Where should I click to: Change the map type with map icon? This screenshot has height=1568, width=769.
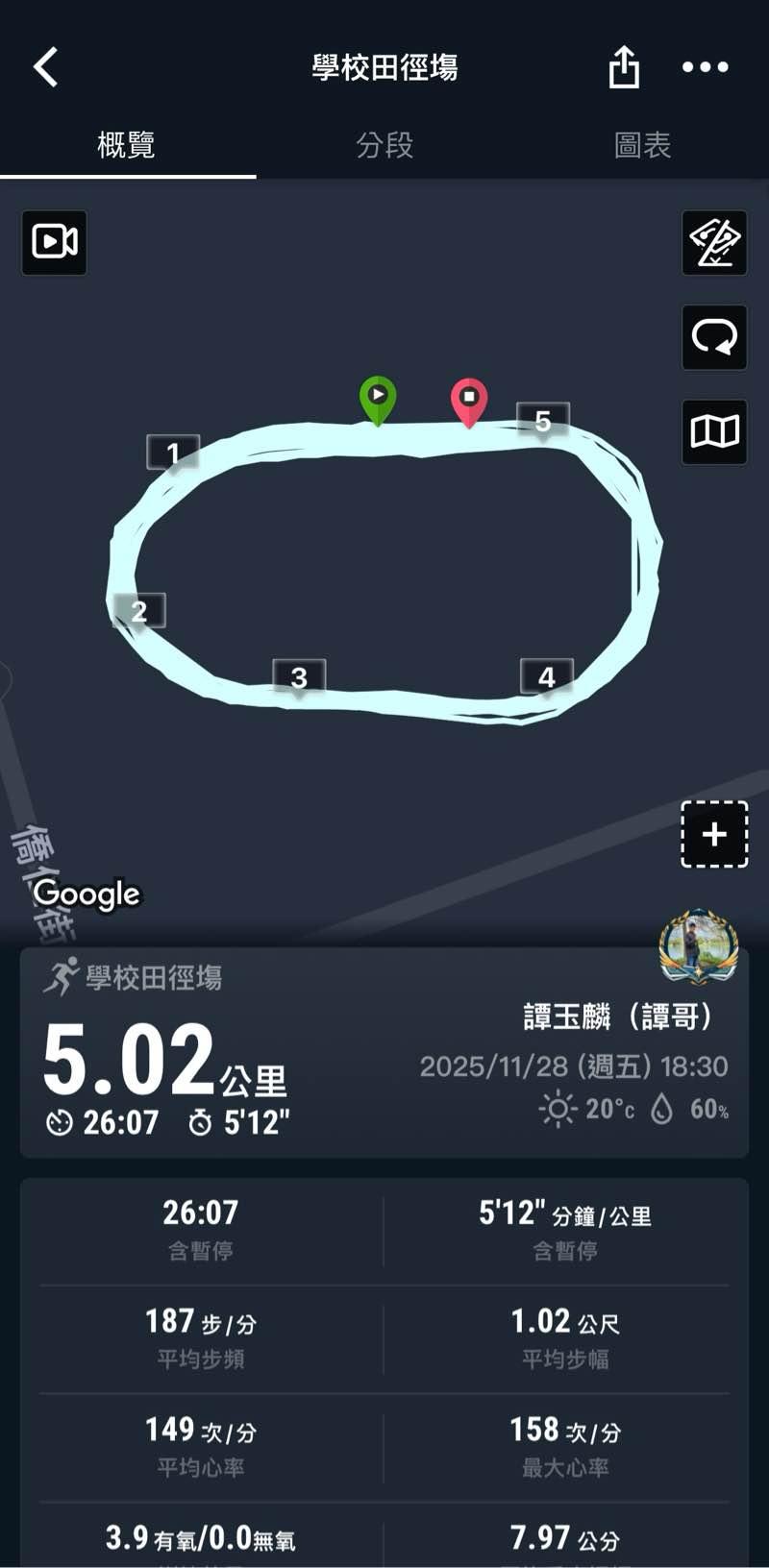714,432
